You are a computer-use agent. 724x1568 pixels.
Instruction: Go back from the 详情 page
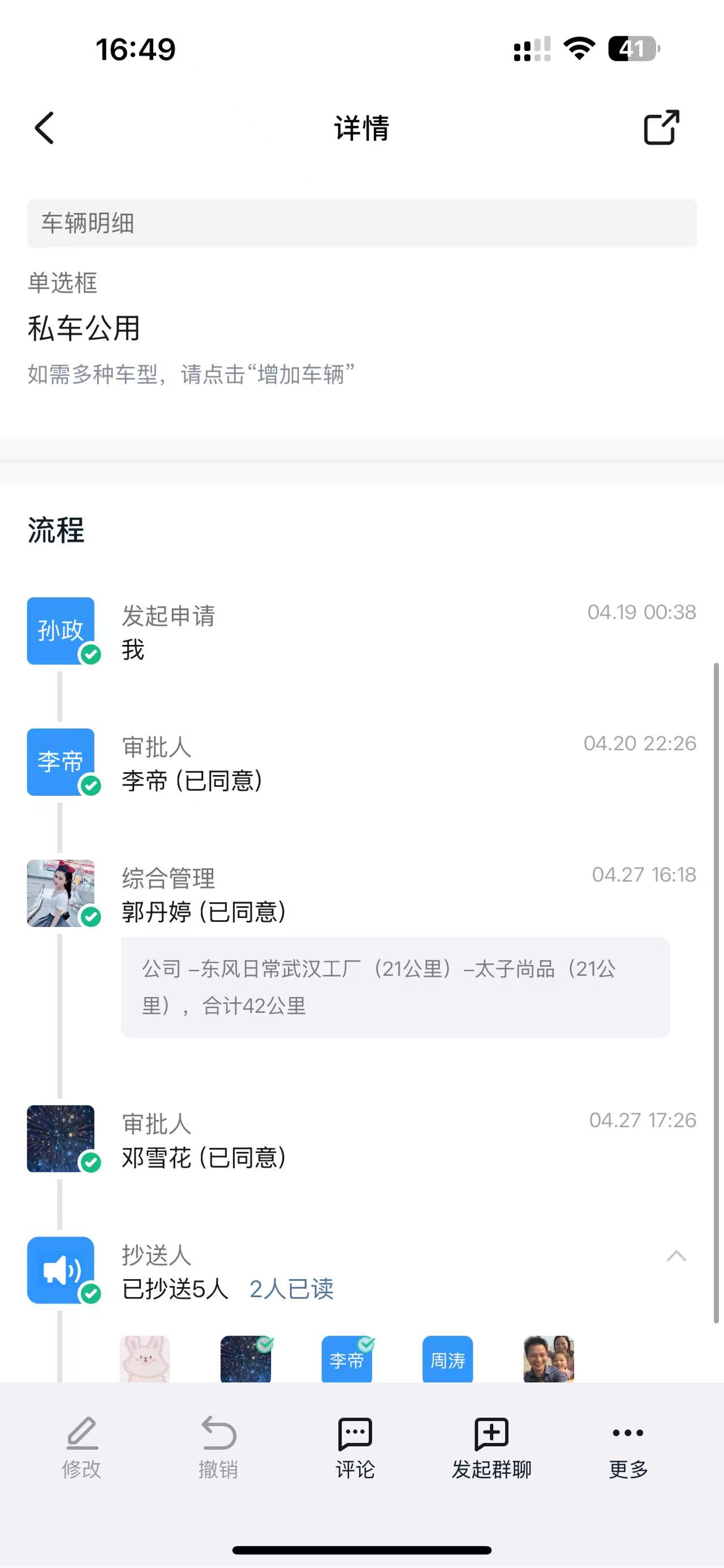45,128
